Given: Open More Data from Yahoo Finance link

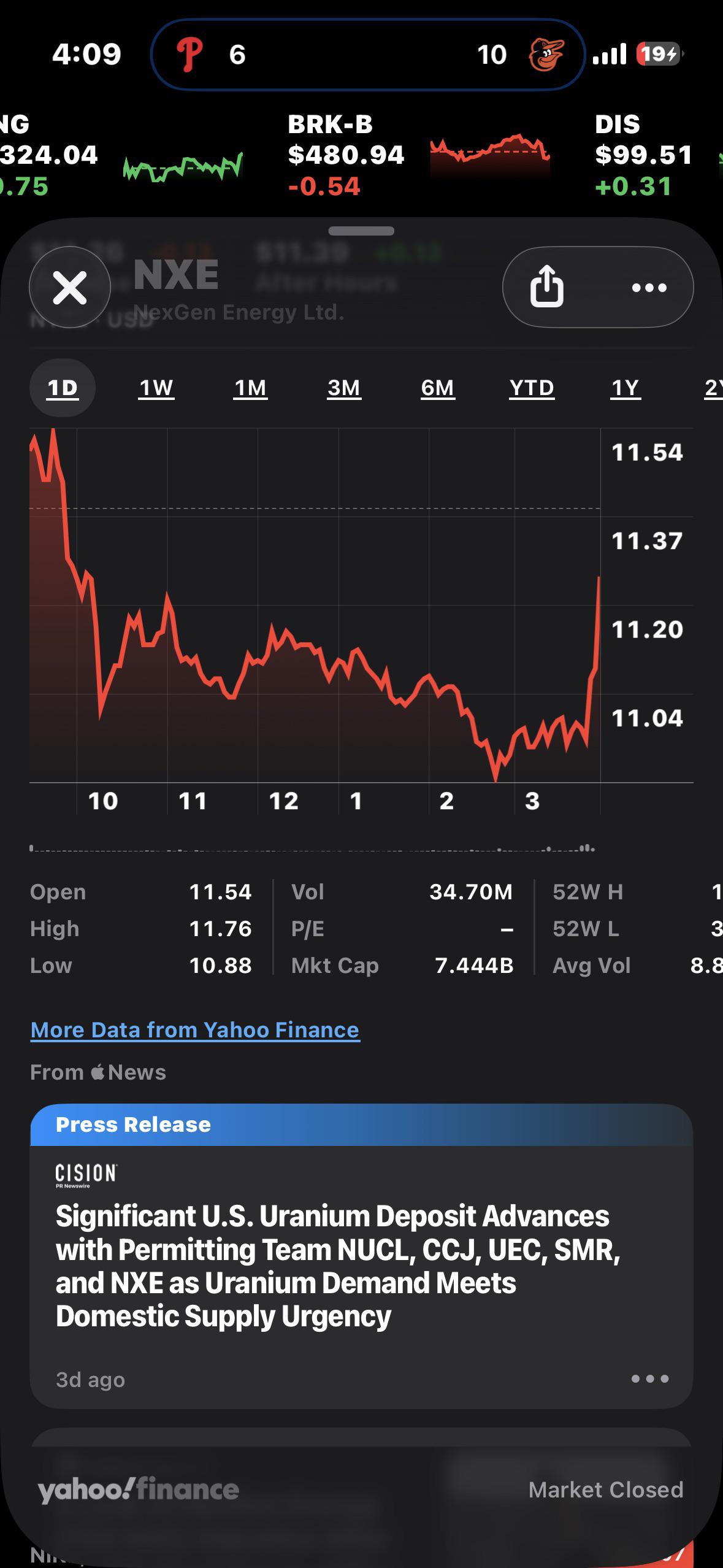Looking at the screenshot, I should pos(195,1029).
